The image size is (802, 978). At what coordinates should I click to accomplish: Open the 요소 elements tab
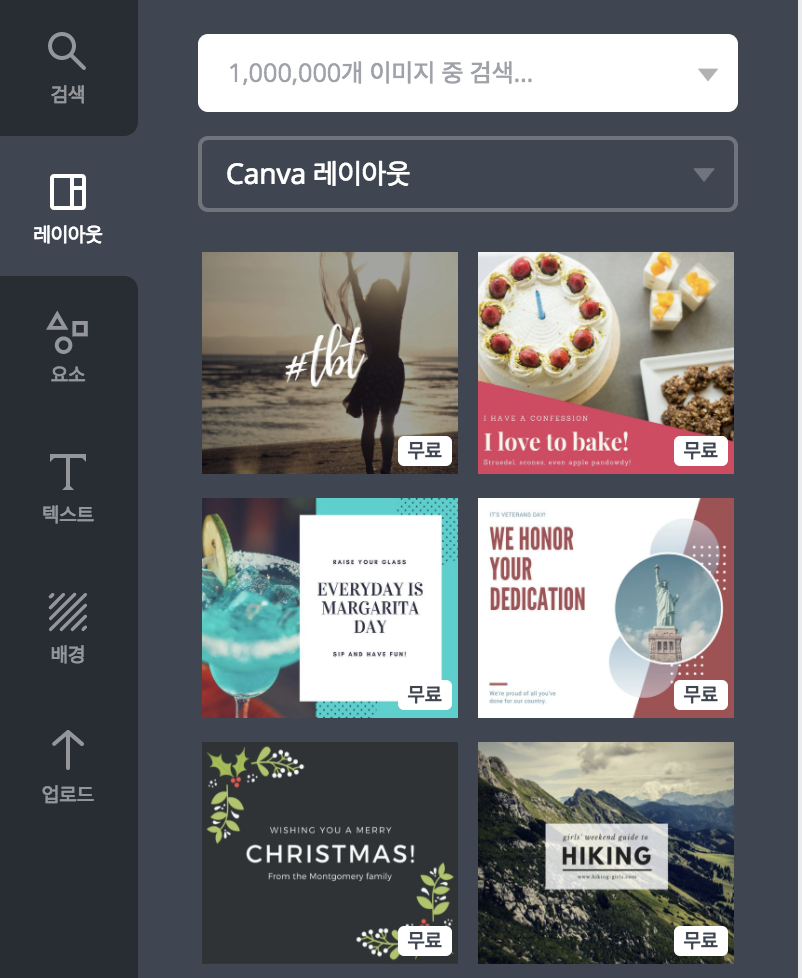click(68, 347)
